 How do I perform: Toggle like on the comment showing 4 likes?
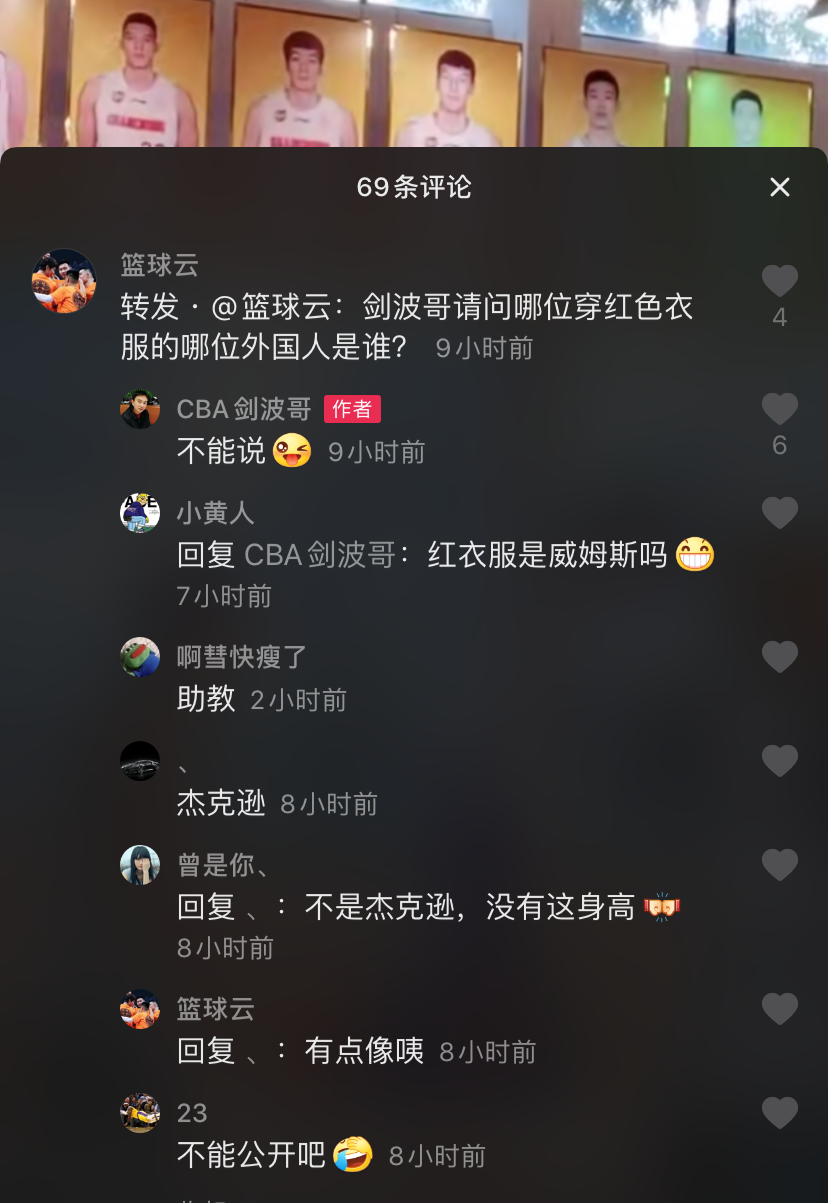tap(780, 280)
